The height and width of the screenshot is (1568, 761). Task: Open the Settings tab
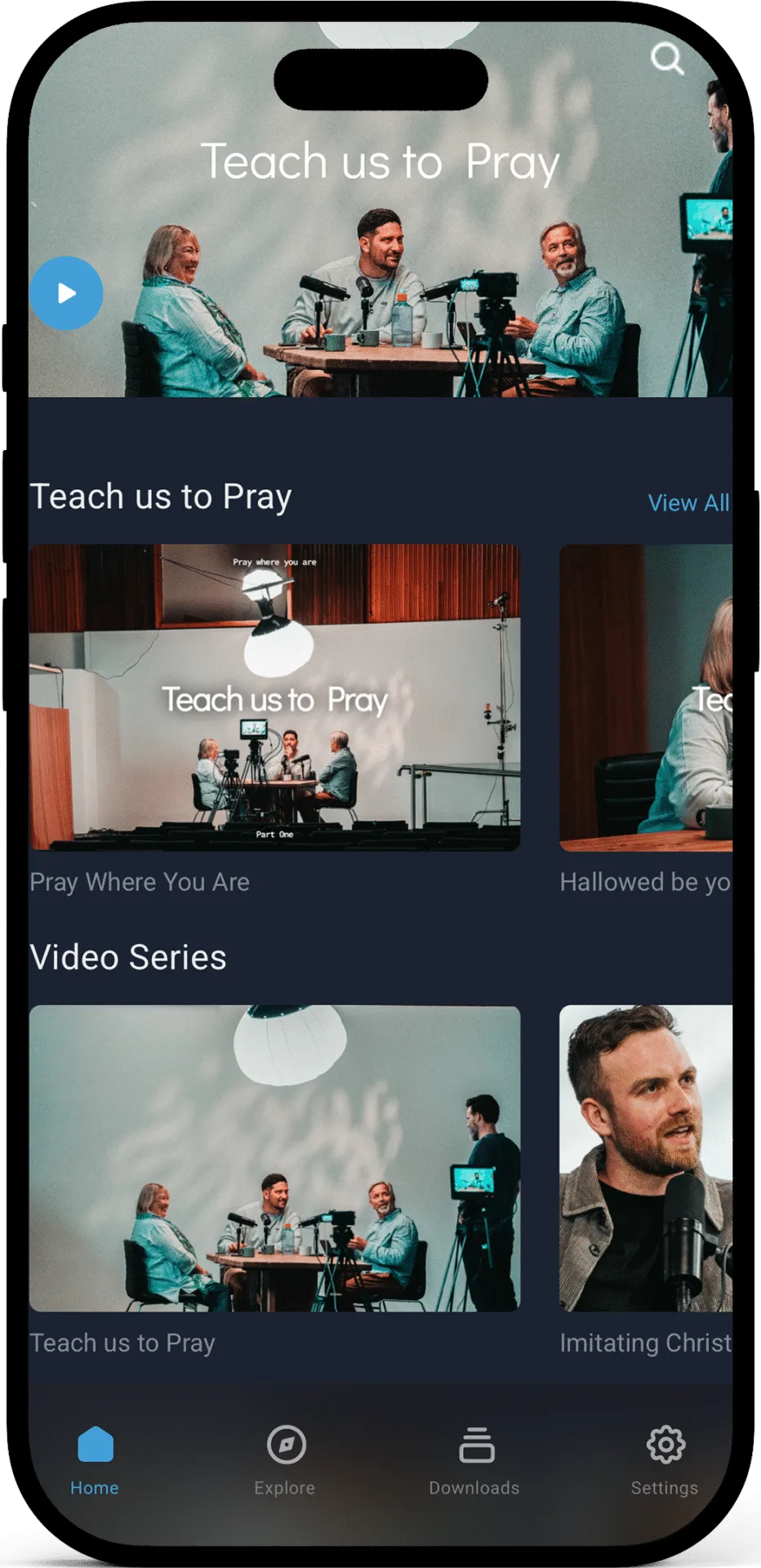point(665,1460)
